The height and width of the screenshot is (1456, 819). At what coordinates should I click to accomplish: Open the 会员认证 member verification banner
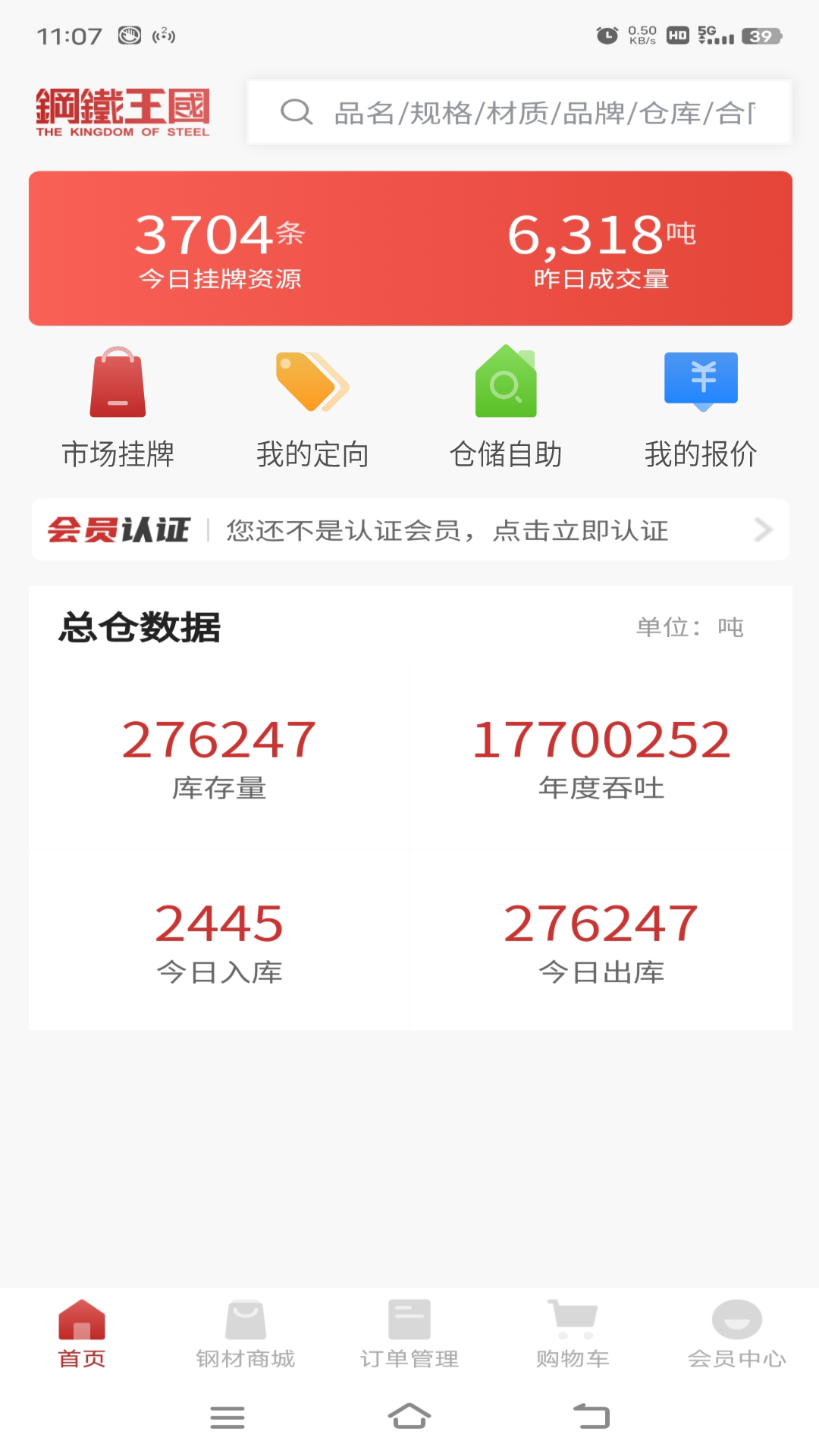[x=409, y=530]
